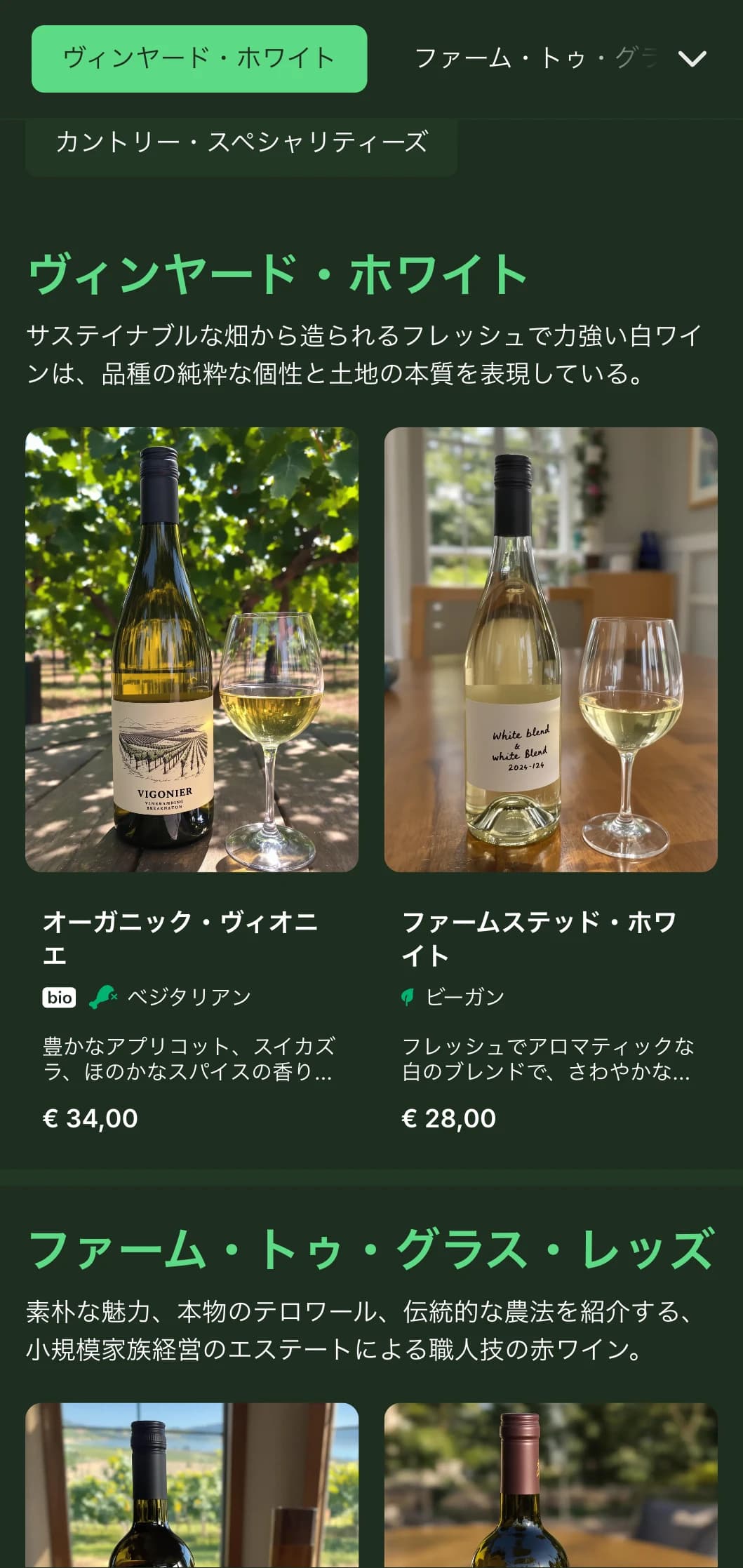Open ファームステッド・ホワイト wine card
The width and height of the screenshot is (743, 1568).
pyautogui.click(x=550, y=779)
